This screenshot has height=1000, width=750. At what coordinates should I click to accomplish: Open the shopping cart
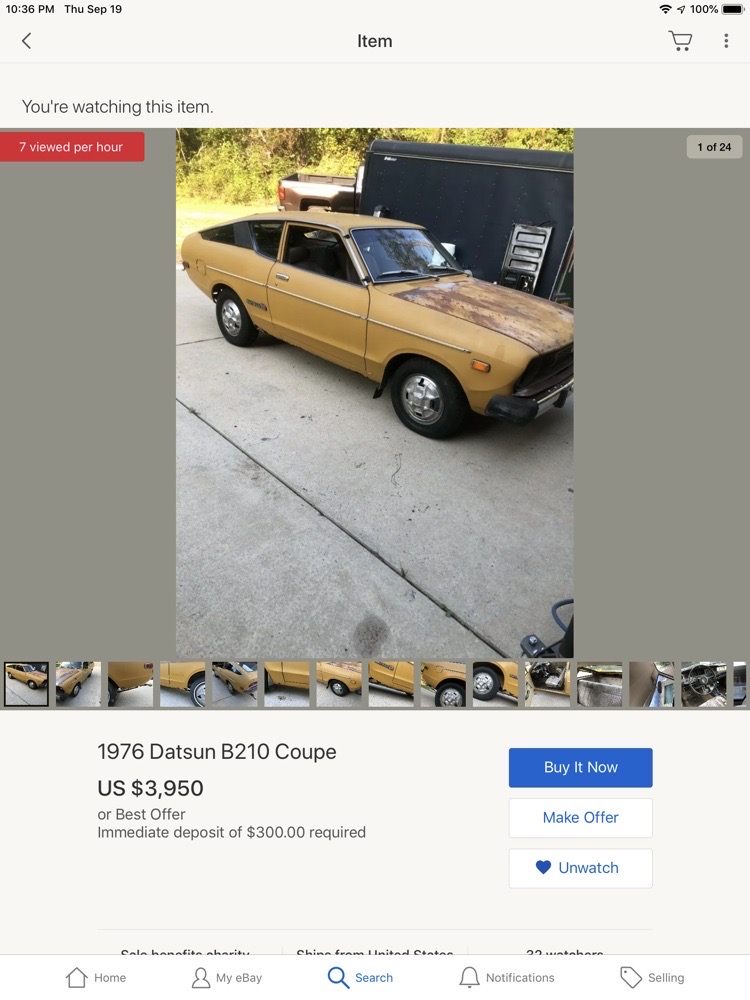click(x=680, y=41)
